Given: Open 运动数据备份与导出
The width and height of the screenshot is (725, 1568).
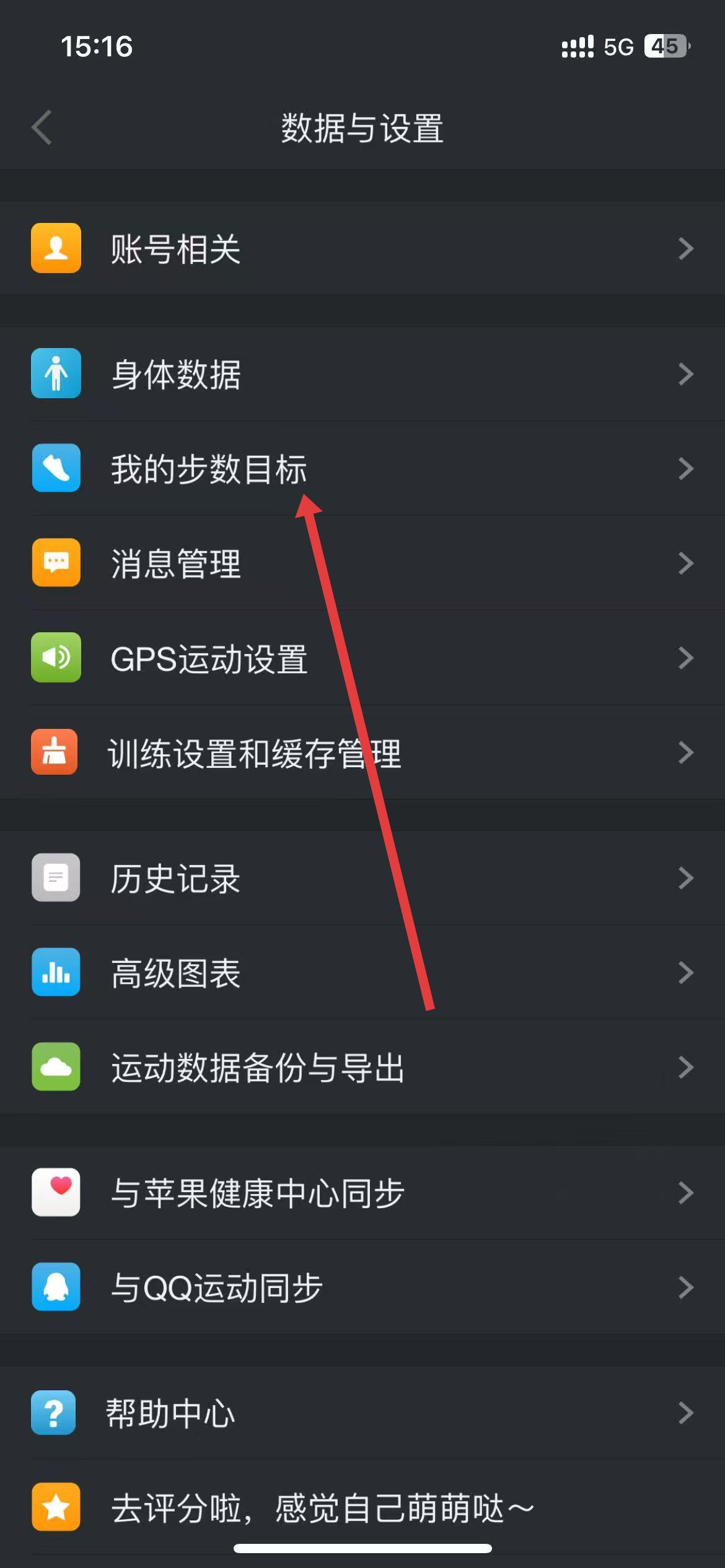Looking at the screenshot, I should 257,1068.
